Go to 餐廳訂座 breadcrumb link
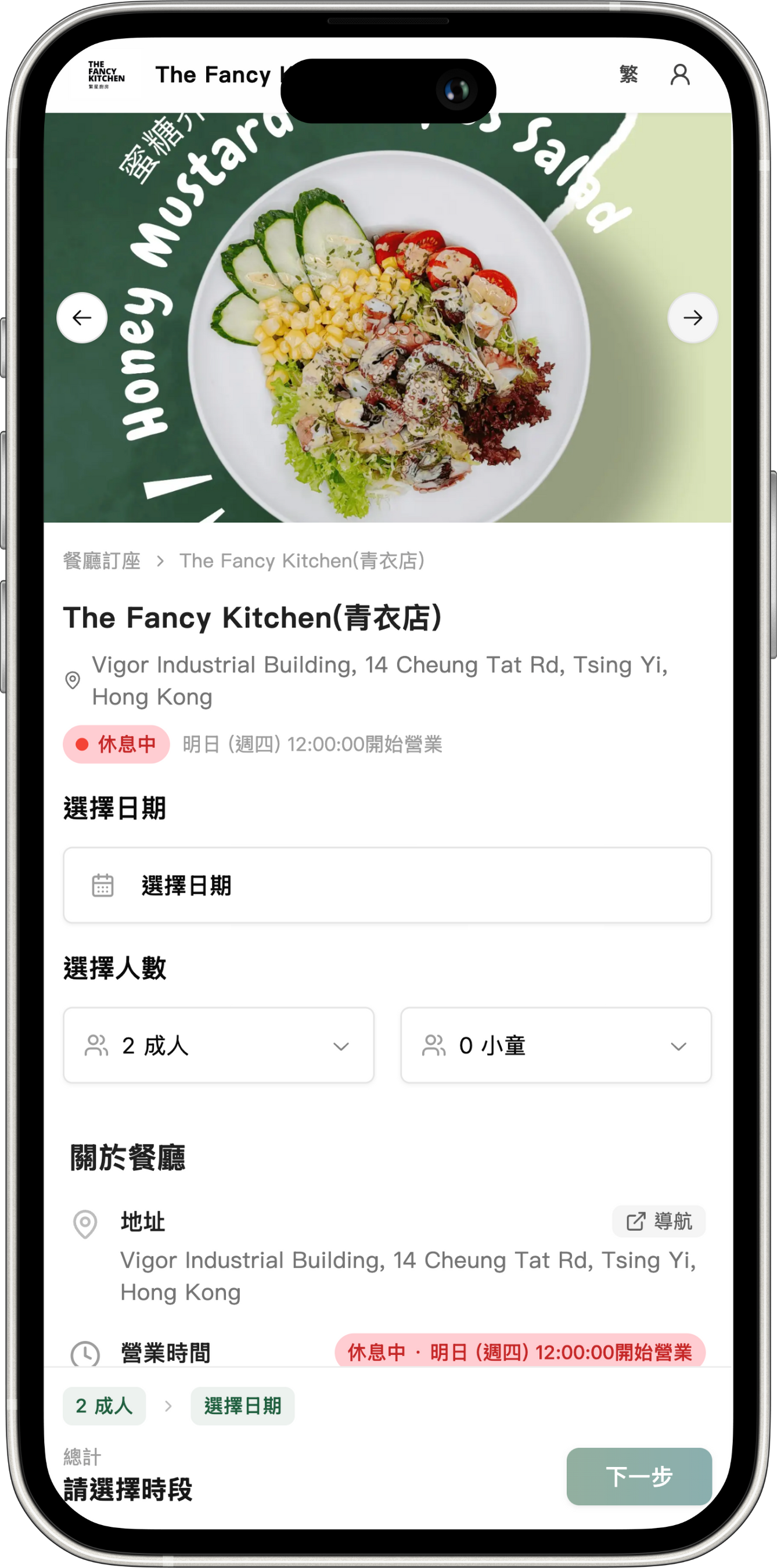The width and height of the screenshot is (777, 1568). [102, 560]
